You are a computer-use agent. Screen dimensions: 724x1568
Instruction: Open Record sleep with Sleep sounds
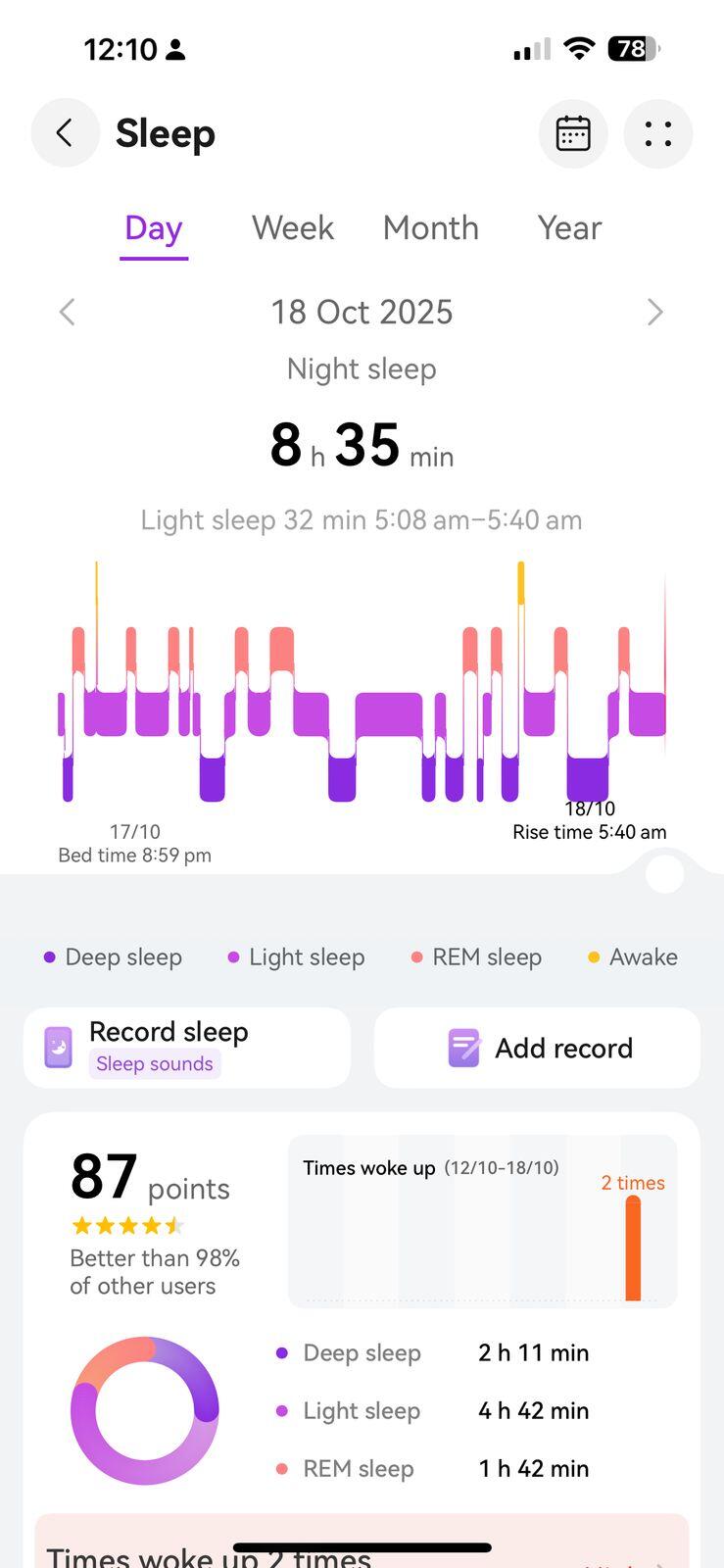pos(187,1048)
